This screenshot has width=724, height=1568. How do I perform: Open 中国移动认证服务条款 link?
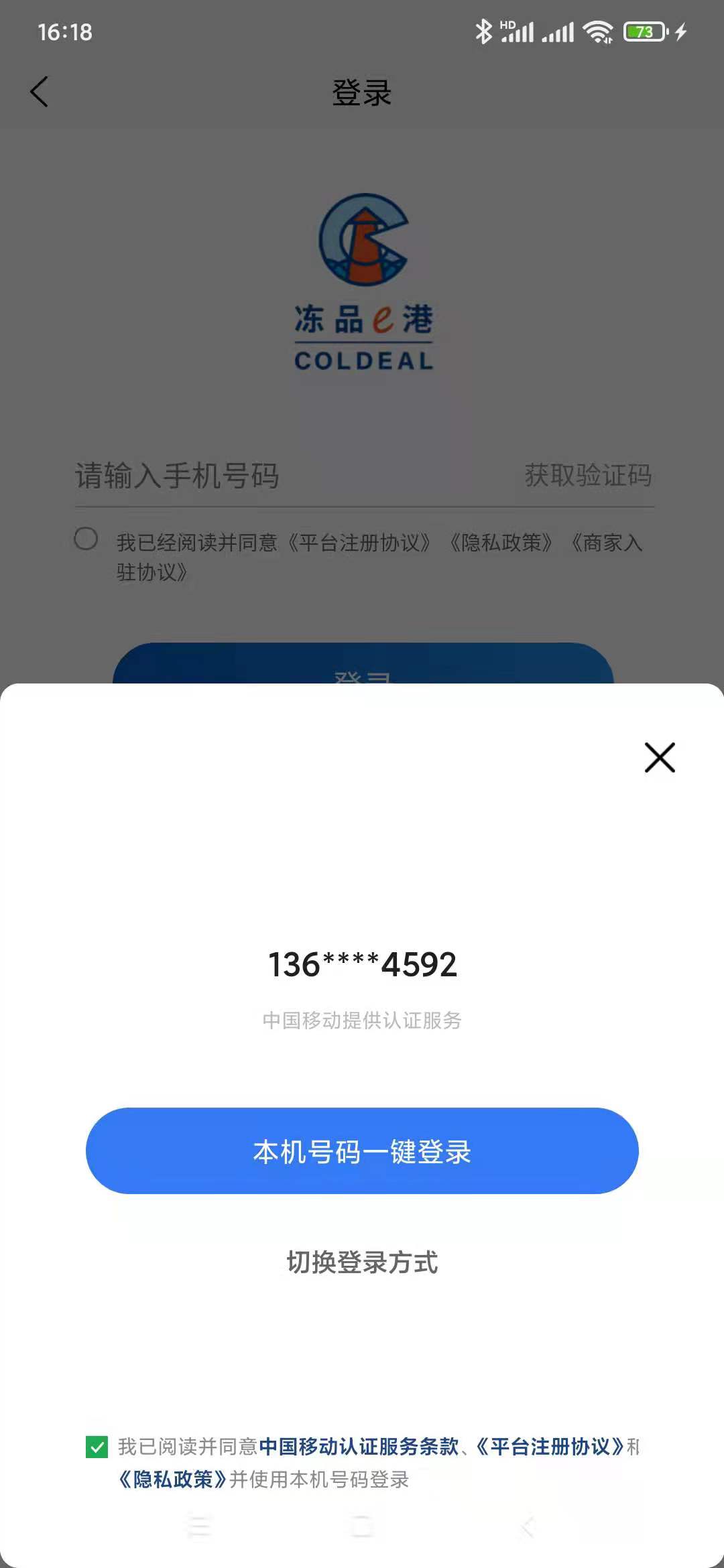[x=359, y=1447]
